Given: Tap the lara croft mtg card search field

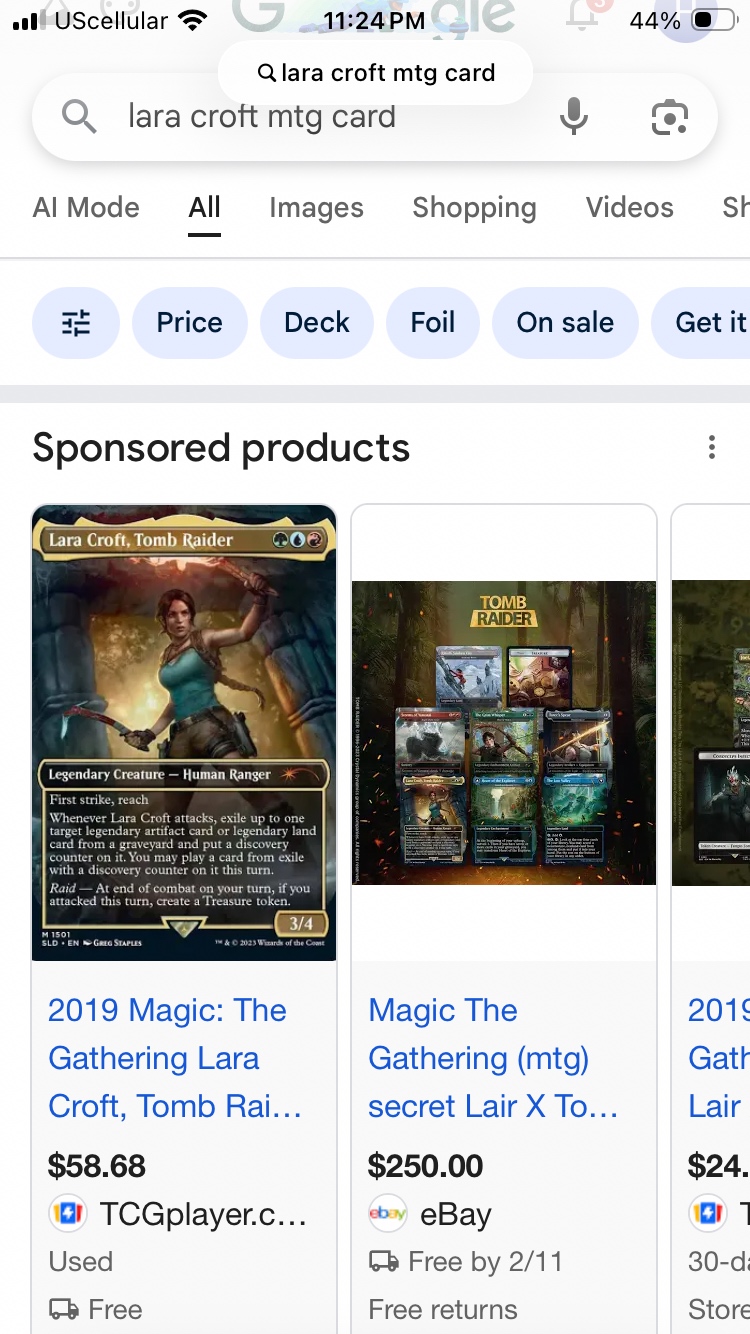Looking at the screenshot, I should coord(300,118).
